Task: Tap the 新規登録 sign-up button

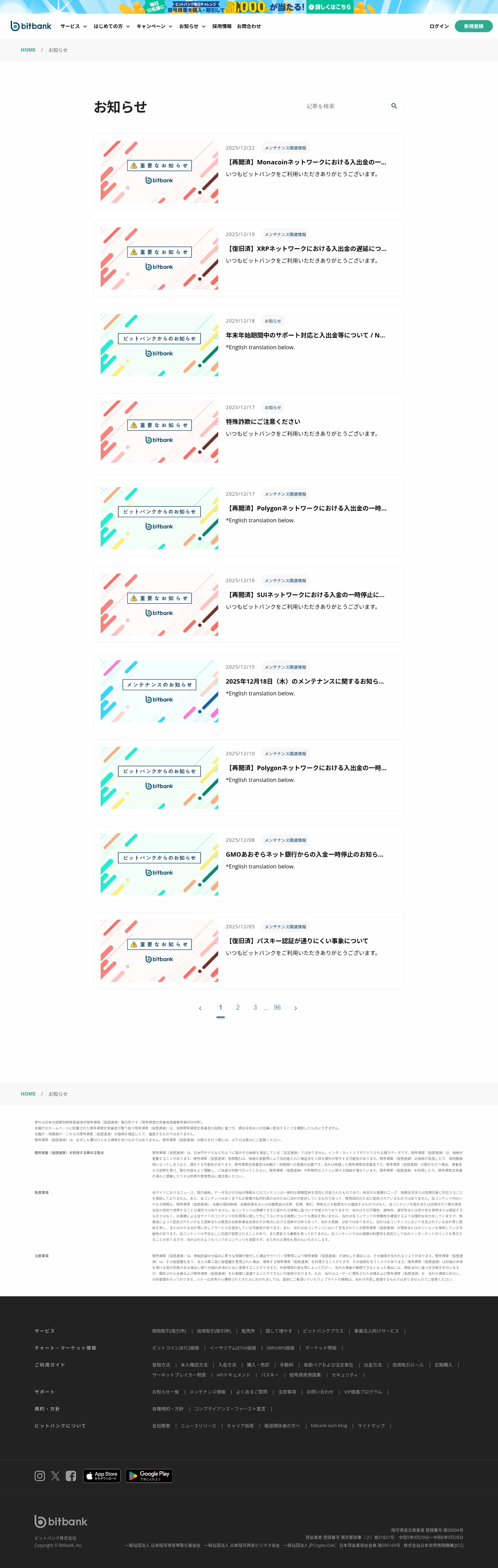Action: tap(473, 27)
